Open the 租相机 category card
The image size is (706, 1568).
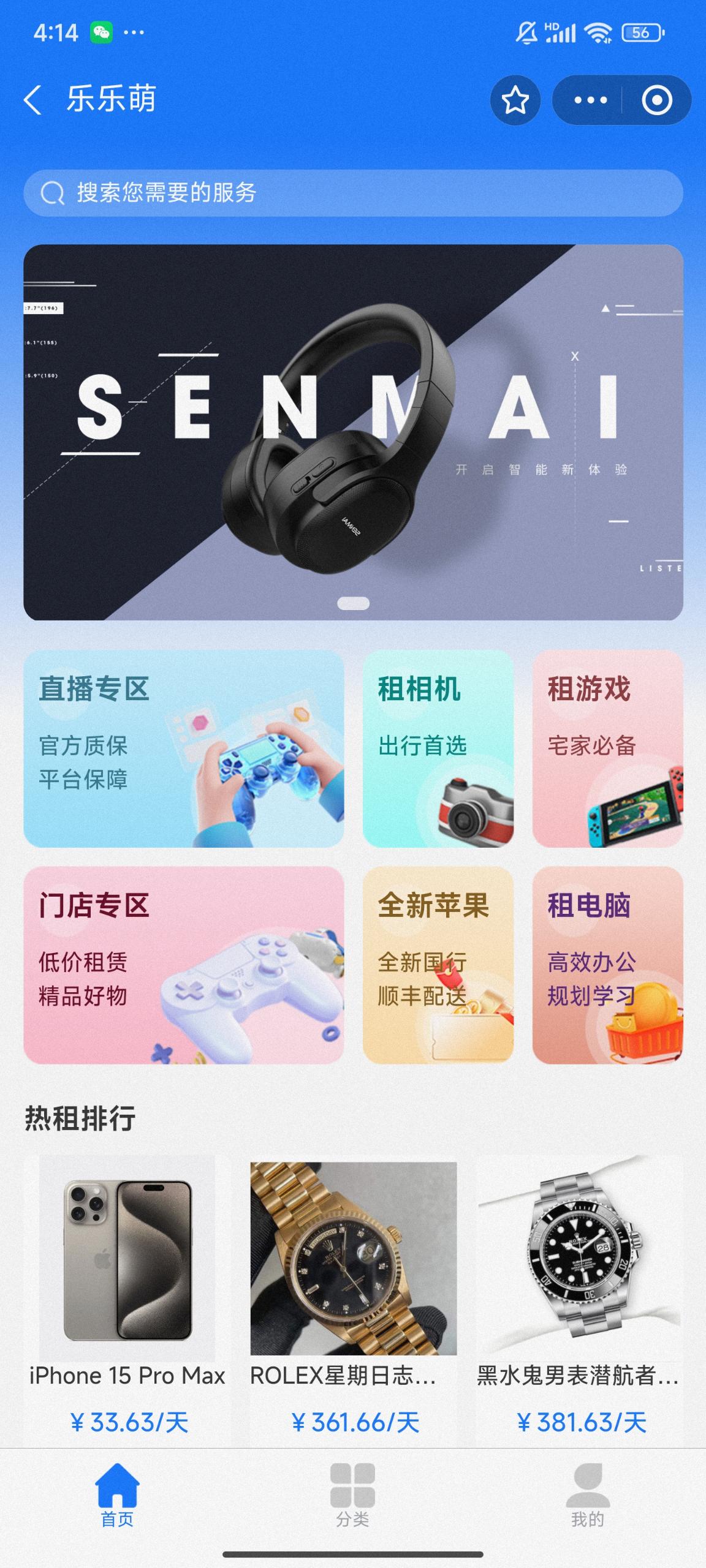(x=438, y=748)
